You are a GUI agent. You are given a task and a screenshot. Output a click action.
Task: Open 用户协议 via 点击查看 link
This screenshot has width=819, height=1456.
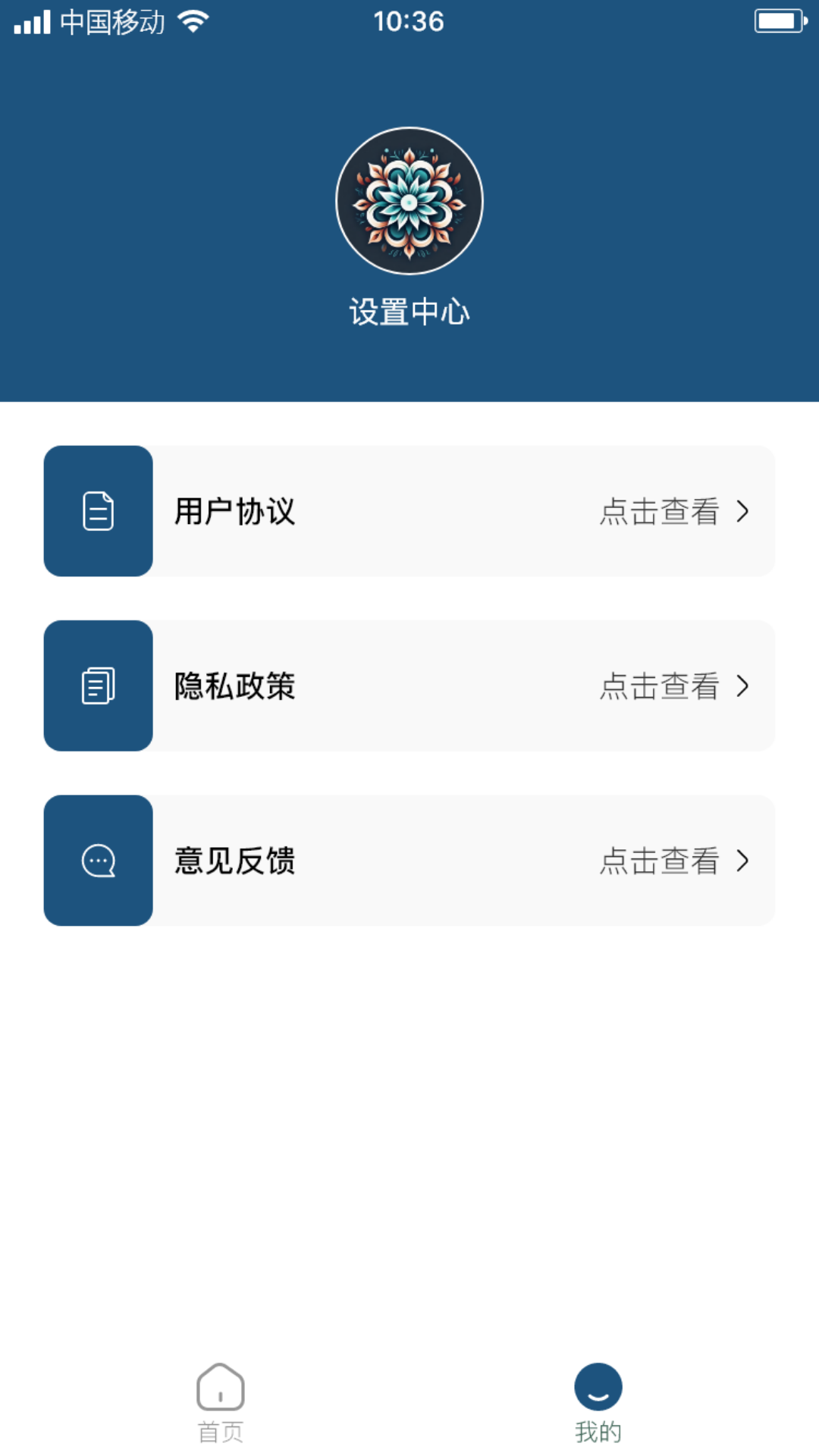point(658,513)
